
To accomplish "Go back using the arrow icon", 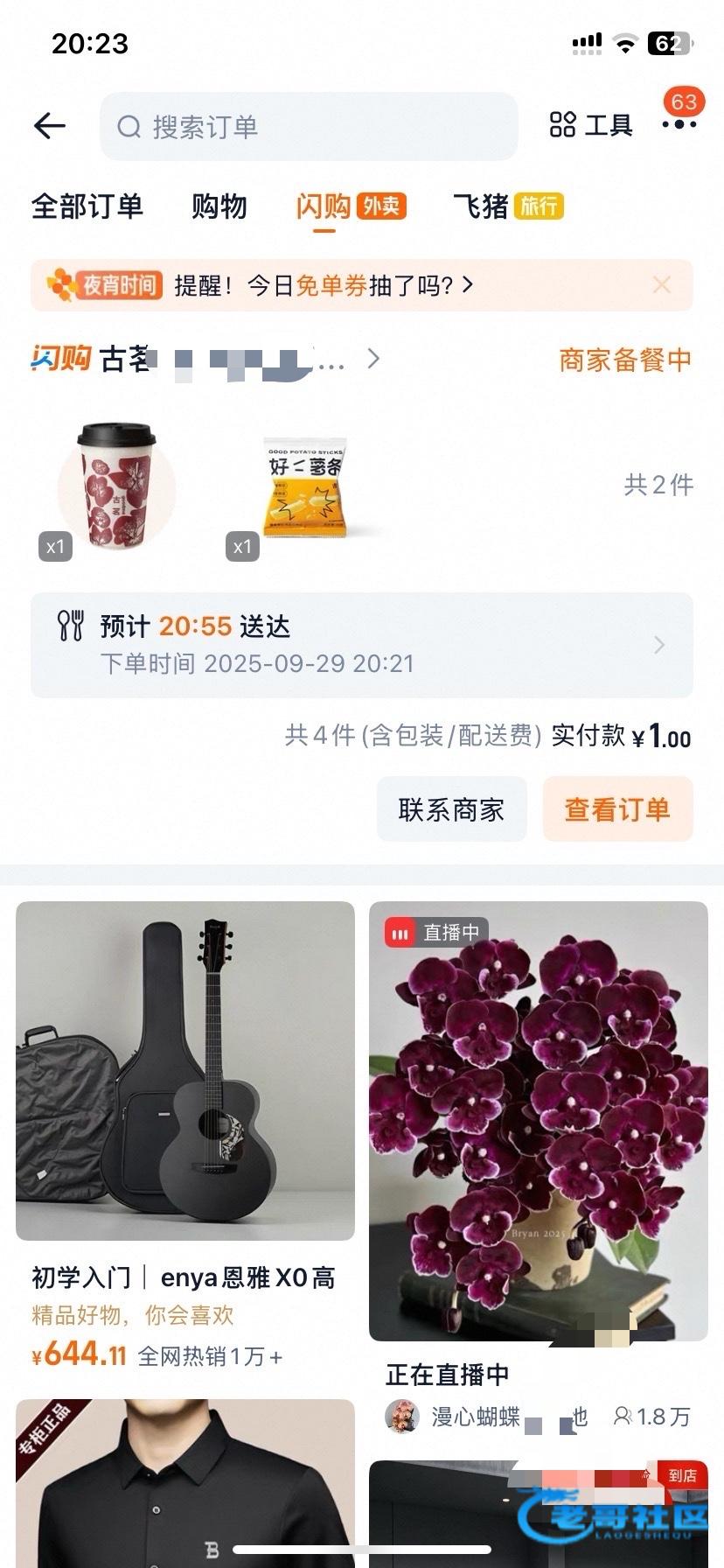I will tap(50, 126).
